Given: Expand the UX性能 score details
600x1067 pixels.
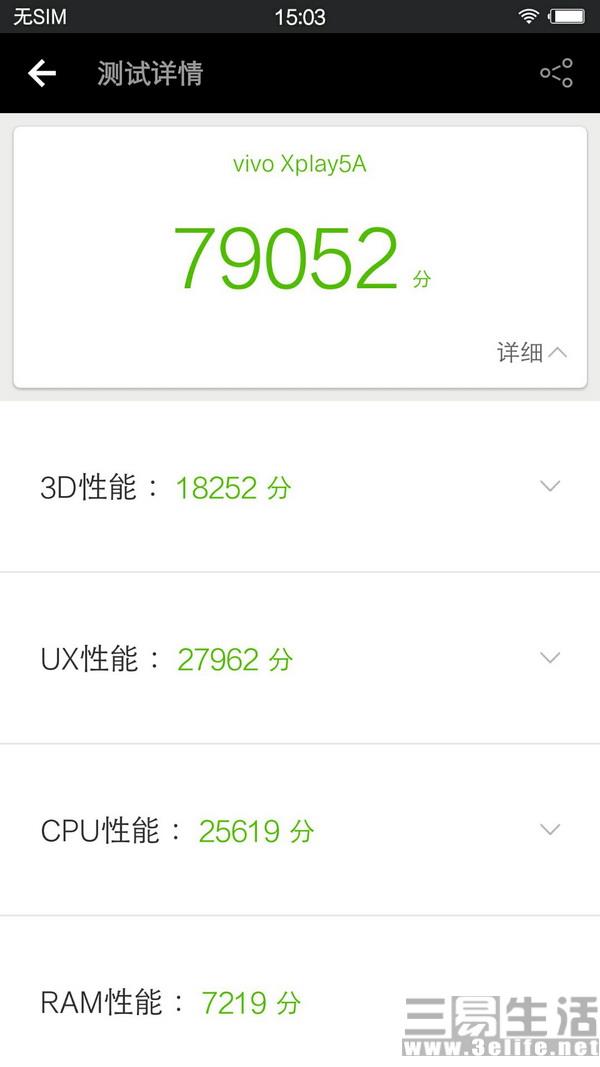Looking at the screenshot, I should click(550, 658).
